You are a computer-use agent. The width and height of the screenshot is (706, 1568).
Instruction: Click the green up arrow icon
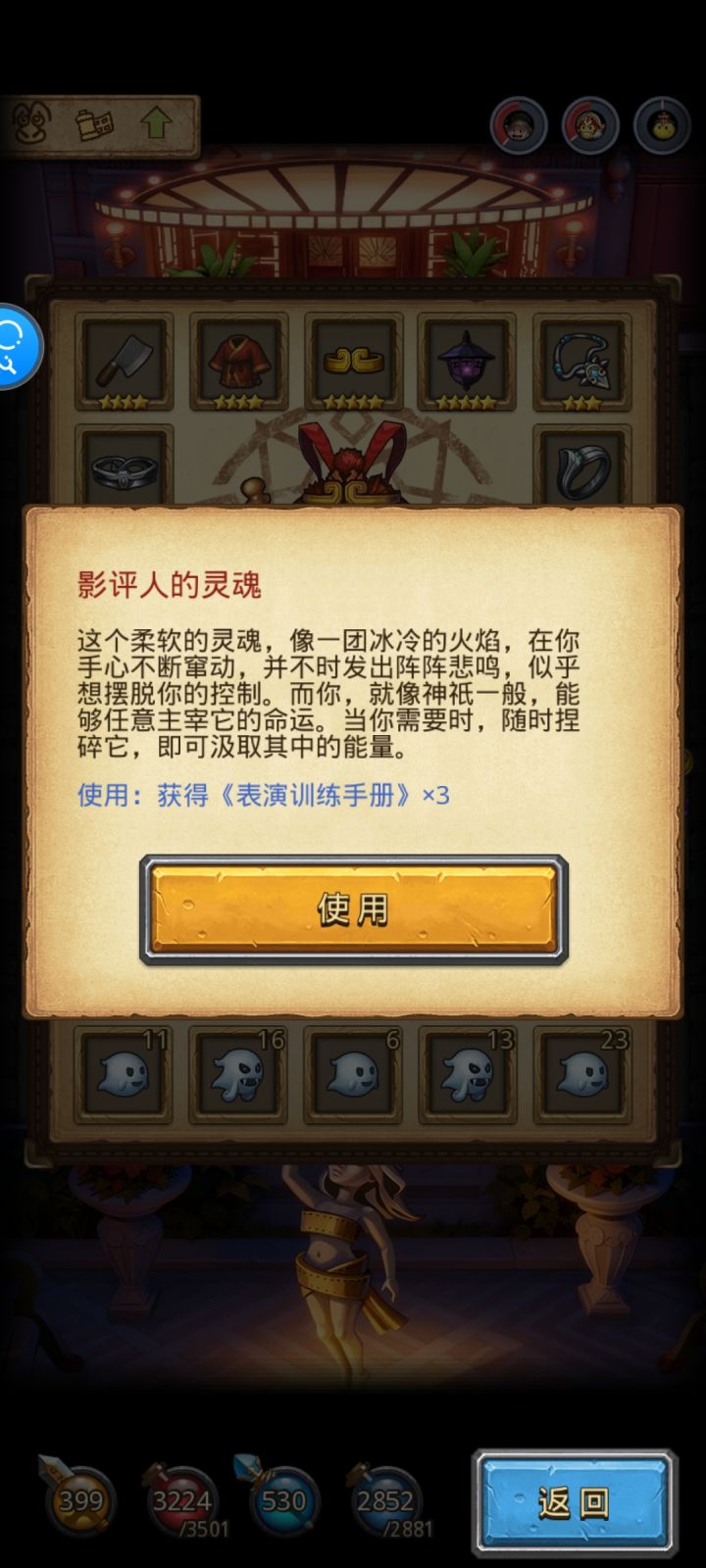(157, 121)
